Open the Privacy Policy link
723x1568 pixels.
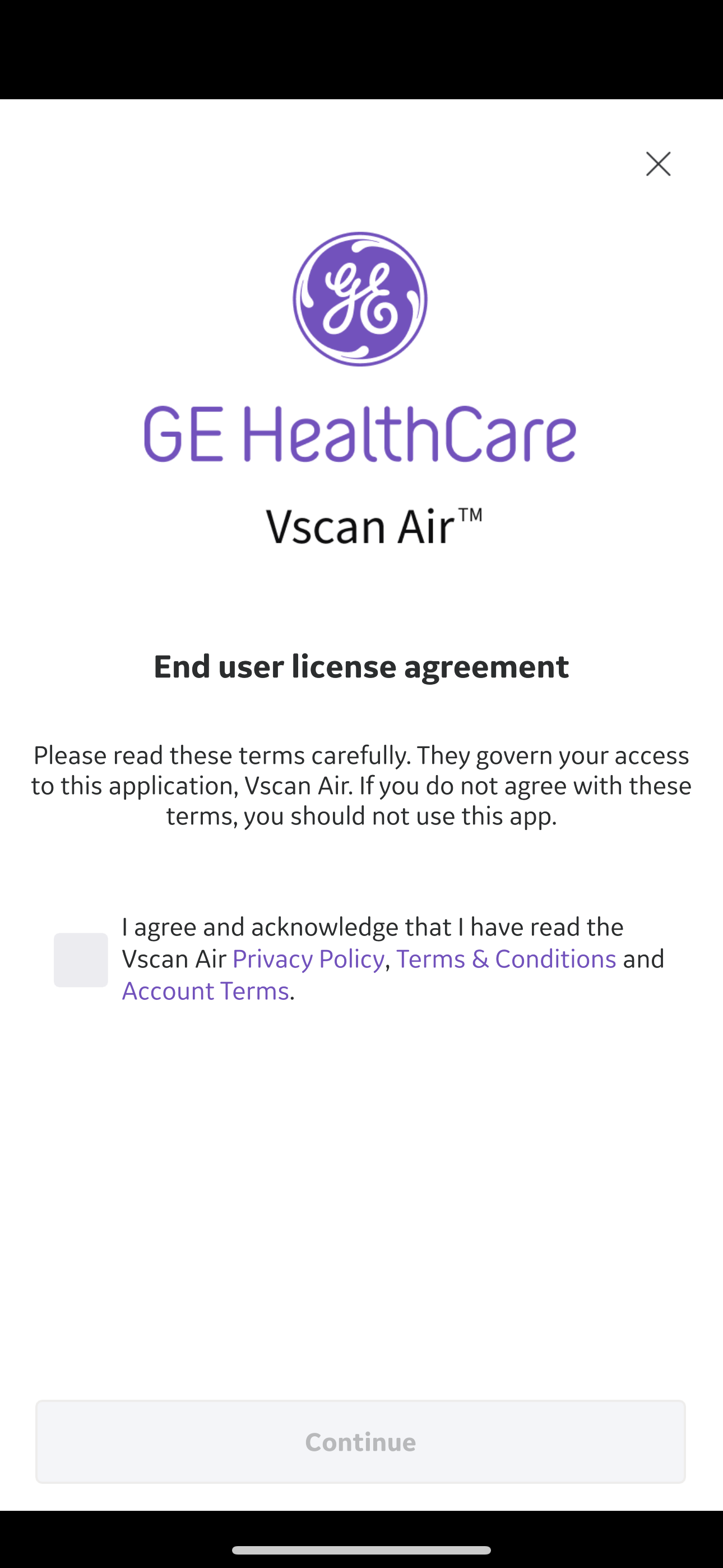point(309,959)
